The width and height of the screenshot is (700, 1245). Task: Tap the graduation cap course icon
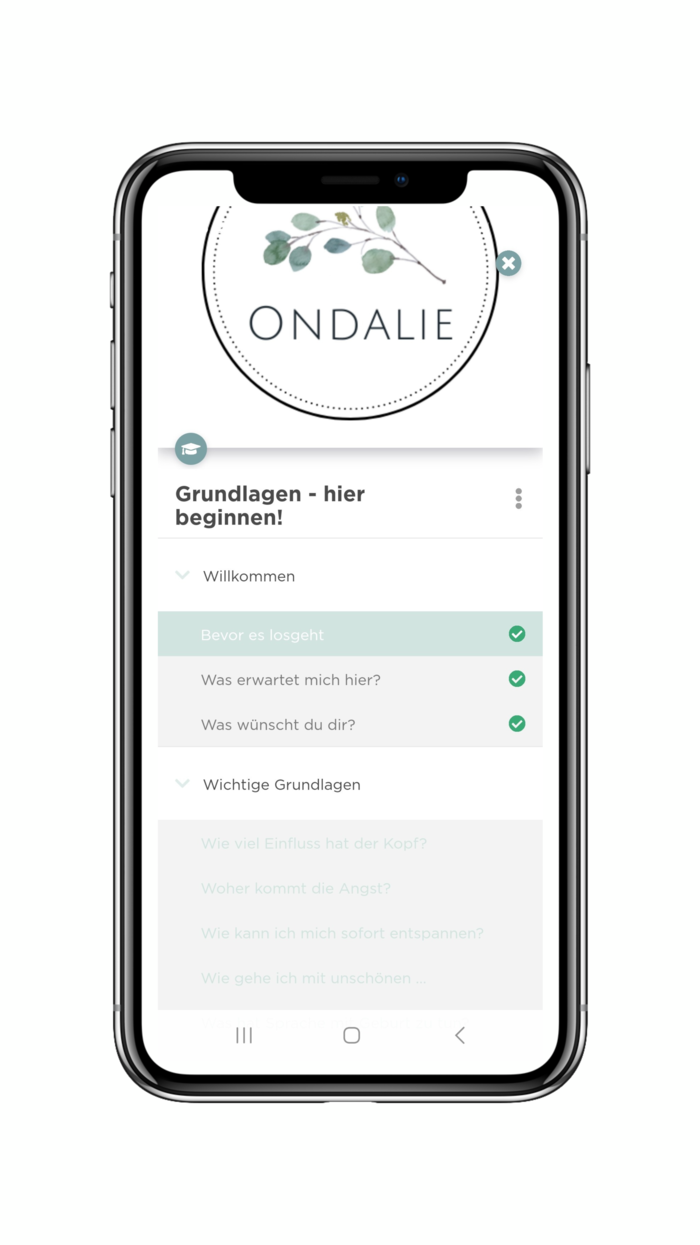tap(191, 449)
